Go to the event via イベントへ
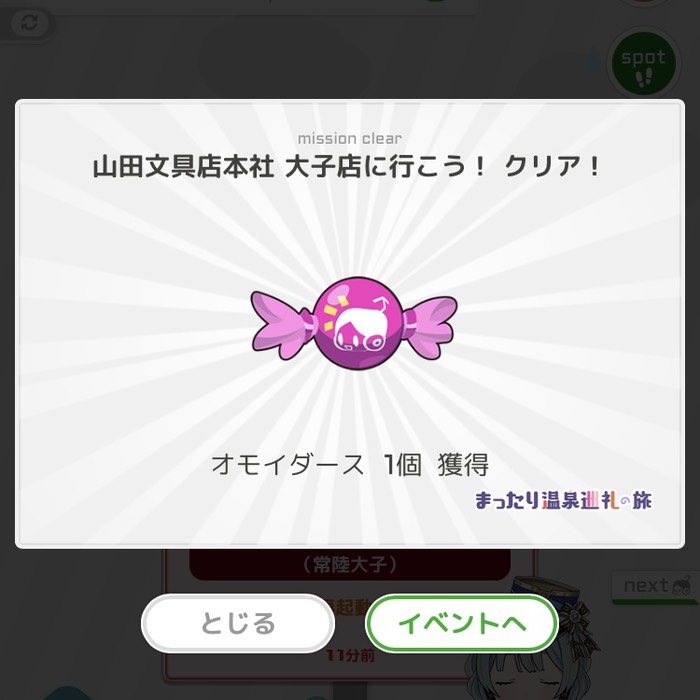 (x=461, y=624)
